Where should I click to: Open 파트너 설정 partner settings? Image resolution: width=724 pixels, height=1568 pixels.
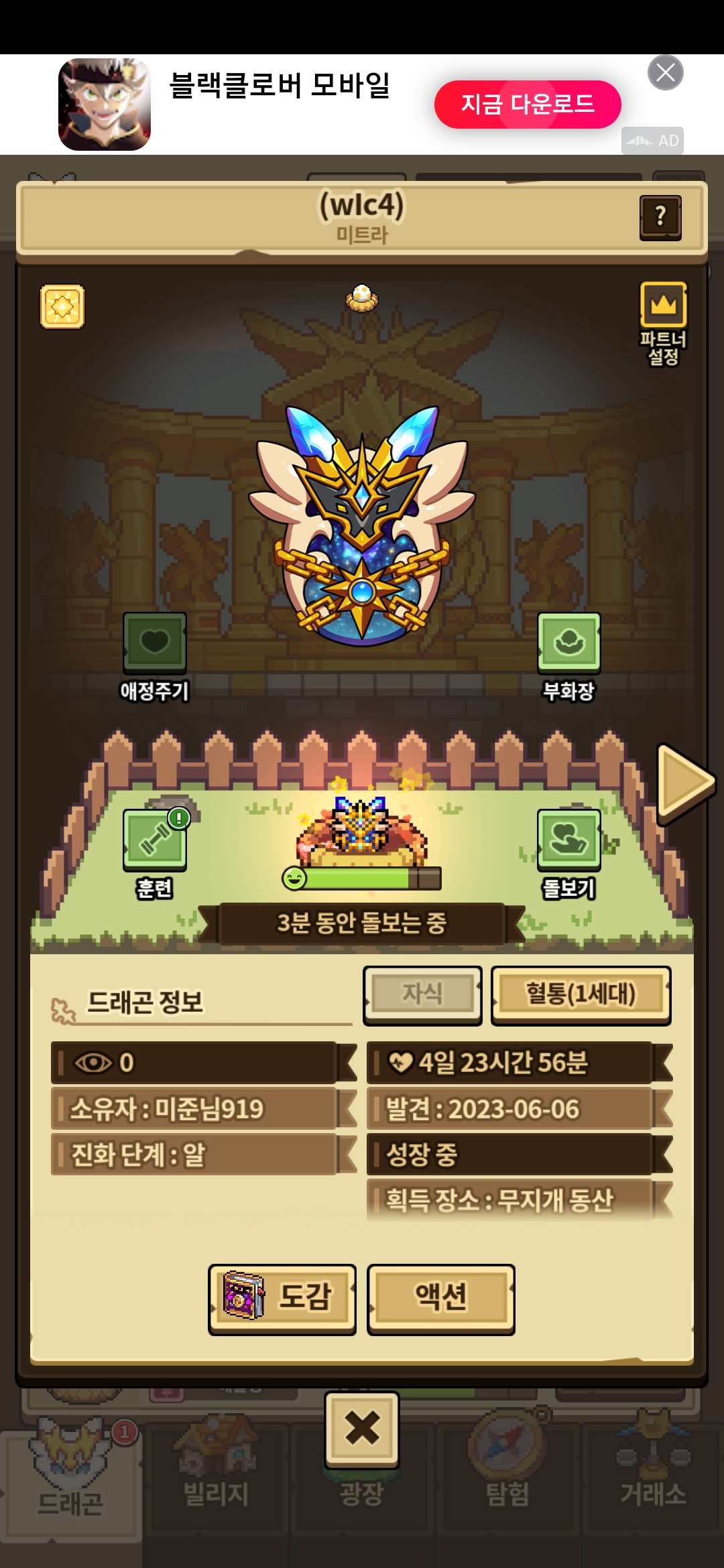(663, 322)
